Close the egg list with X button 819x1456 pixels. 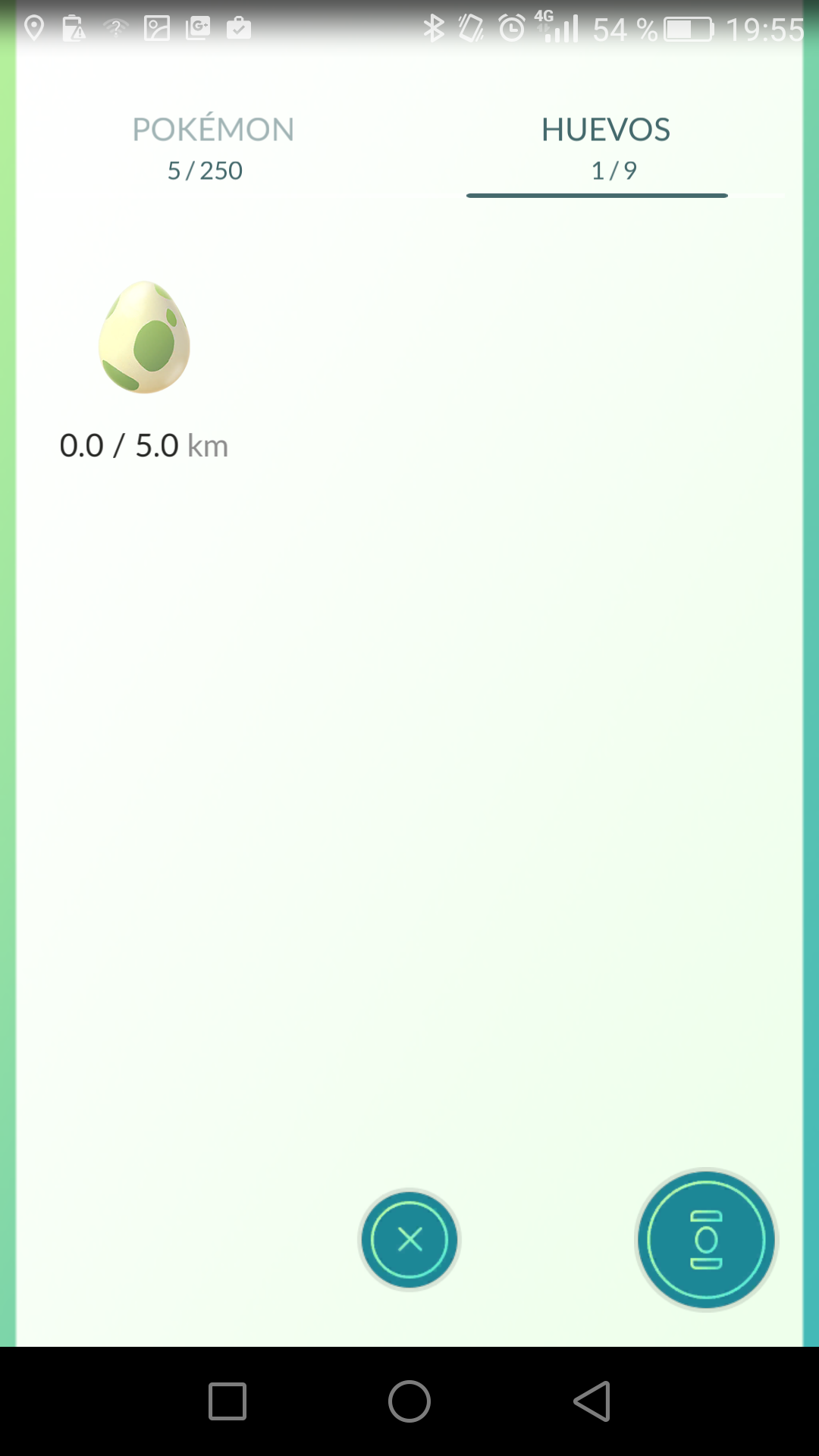coord(409,1240)
